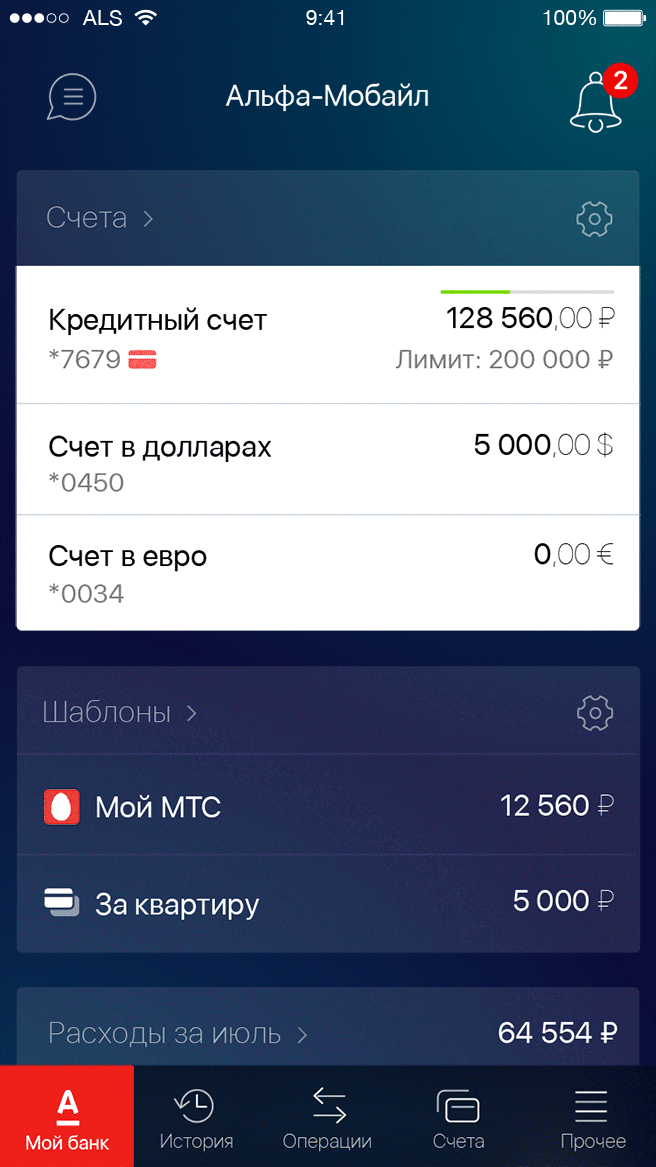The width and height of the screenshot is (656, 1167).
Task: Open Кредитный счет *7679
Action: pyautogui.click(x=328, y=337)
